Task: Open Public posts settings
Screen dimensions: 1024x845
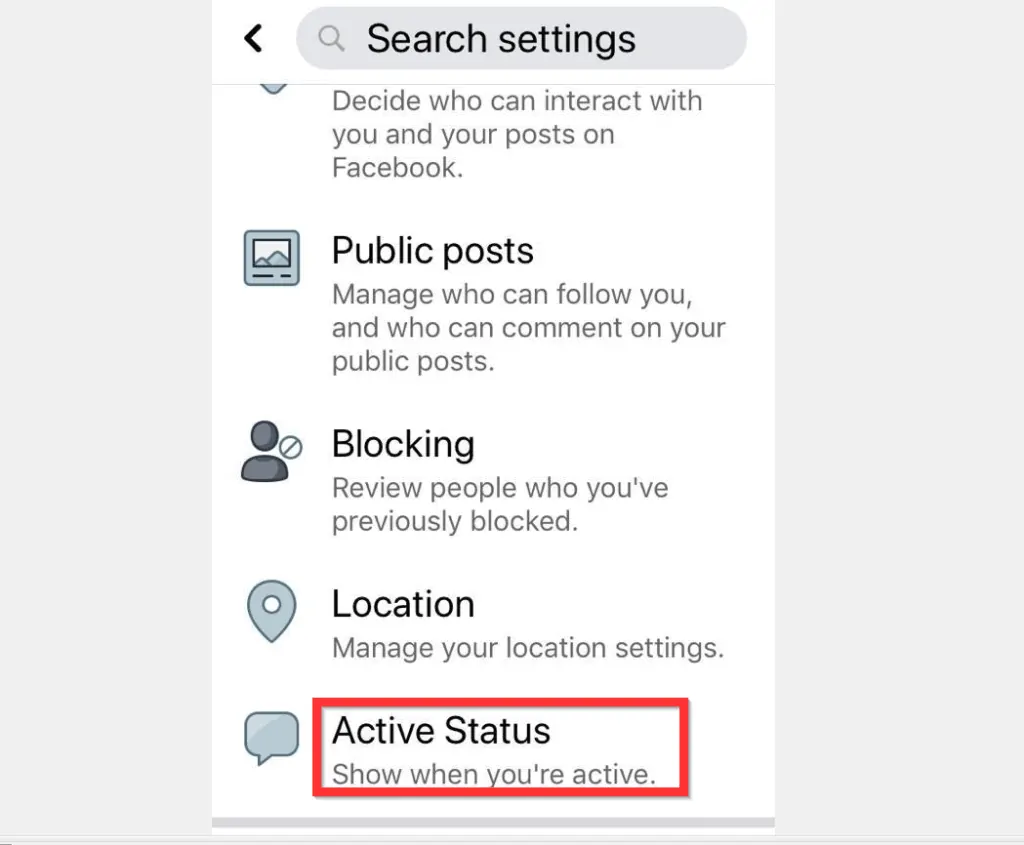Action: coord(432,251)
